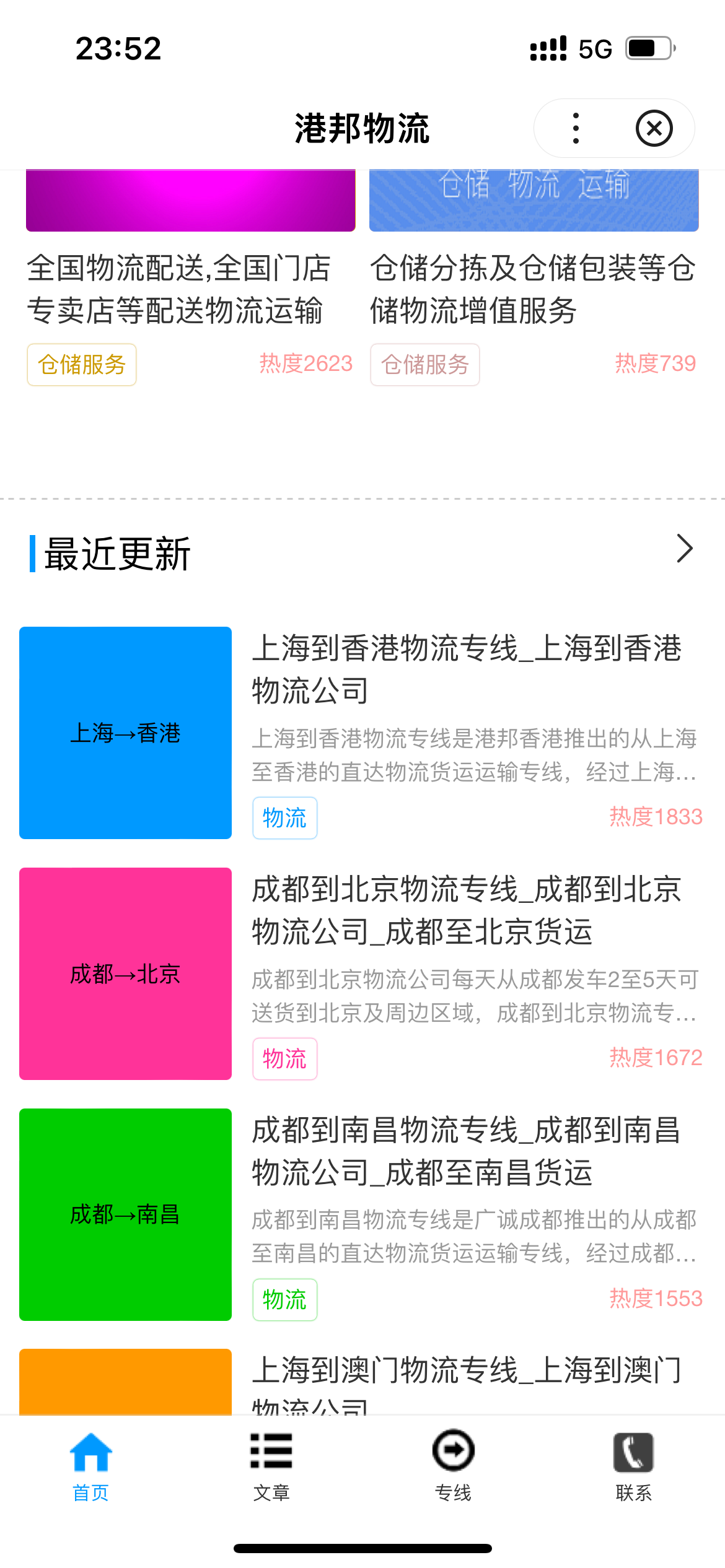The image size is (725, 1568).
Task: Tap the 仓储服务 tag under 全国物流配送
Action: (x=82, y=365)
